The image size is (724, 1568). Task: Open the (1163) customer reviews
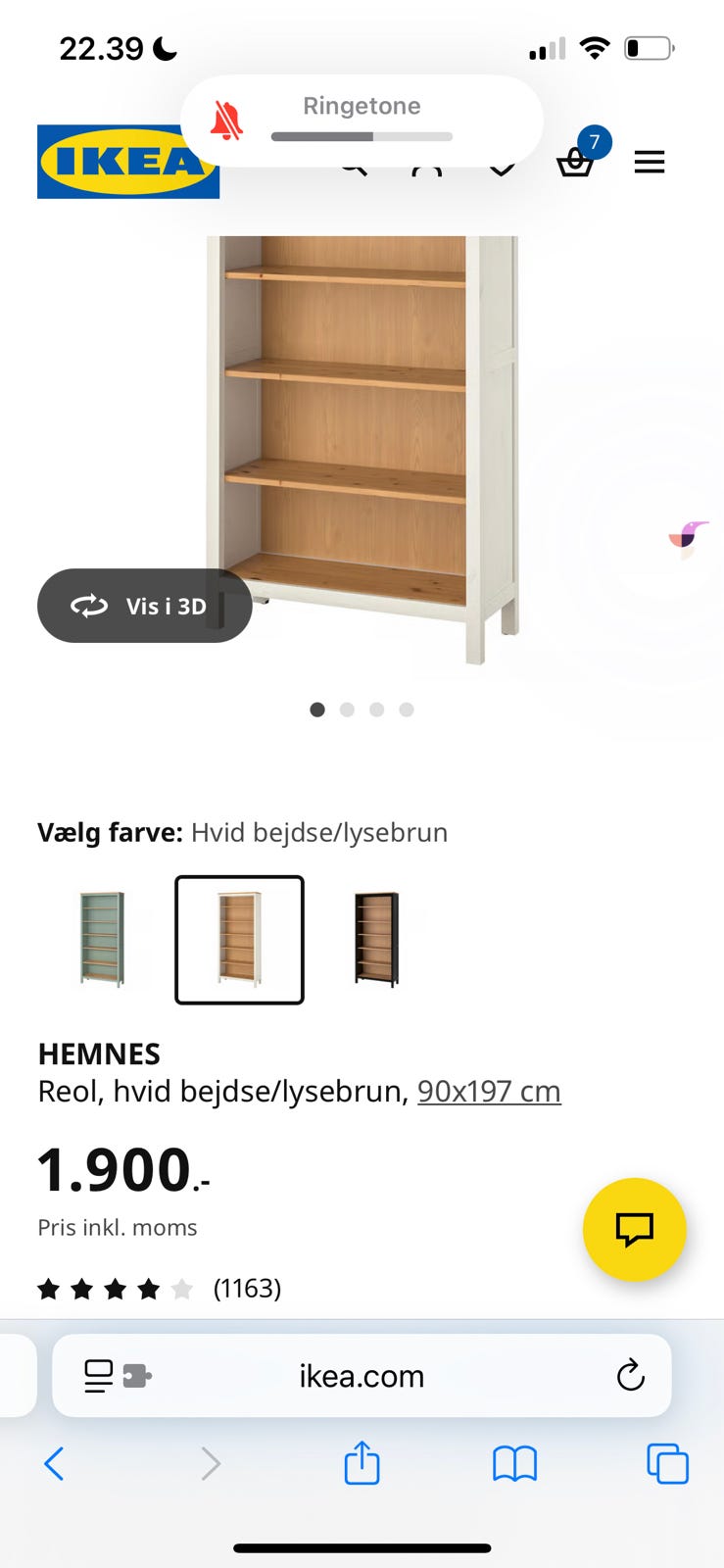click(x=249, y=1289)
